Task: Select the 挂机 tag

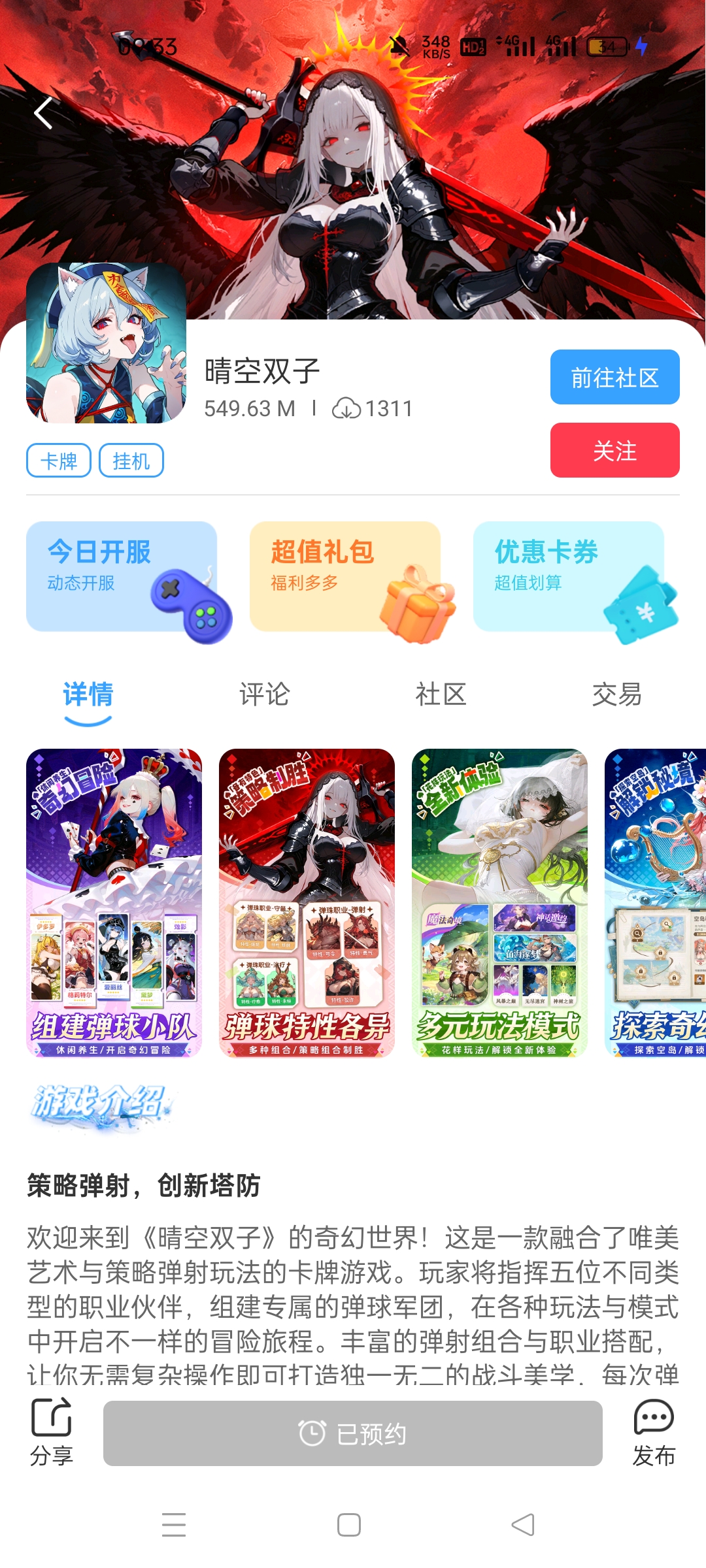Action: point(131,461)
